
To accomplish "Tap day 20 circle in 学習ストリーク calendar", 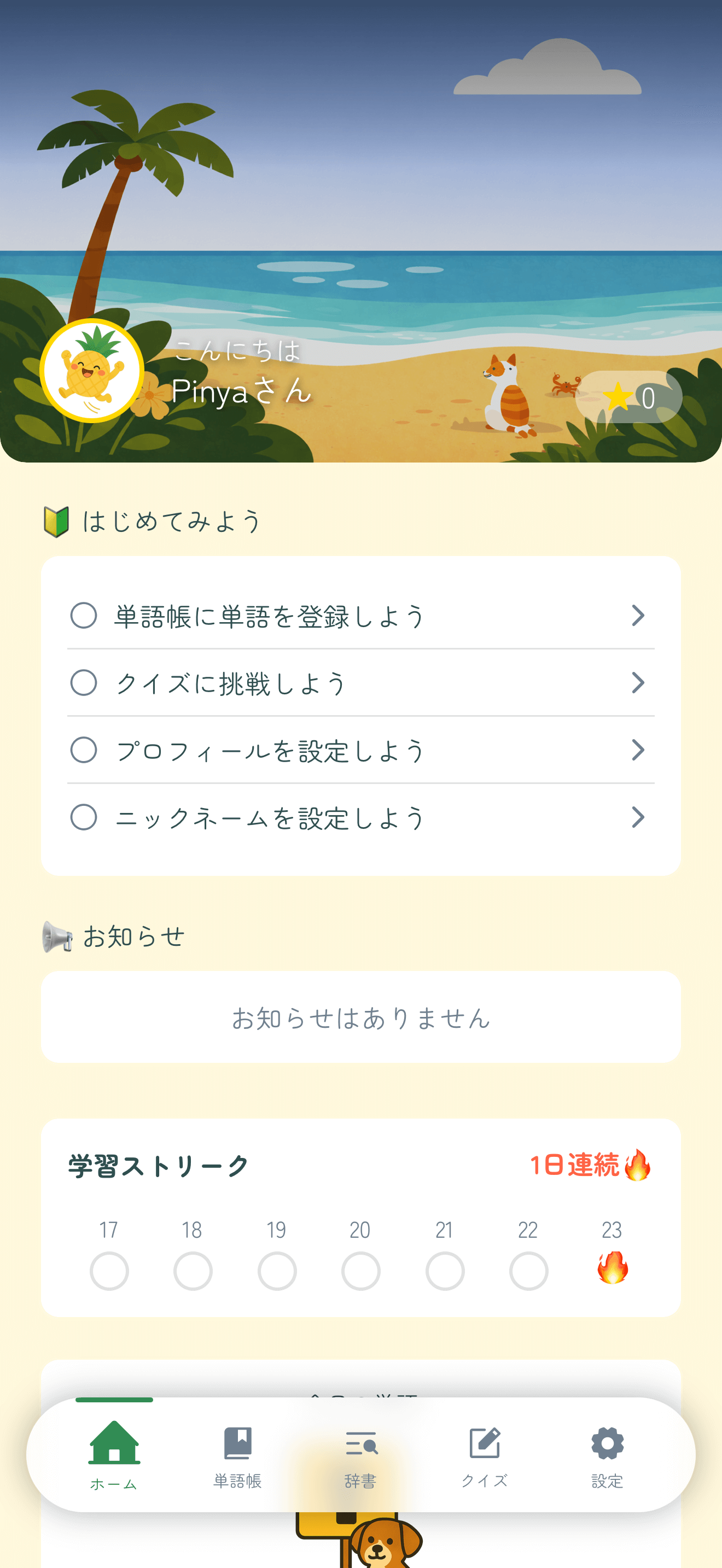I will pyautogui.click(x=360, y=1271).
